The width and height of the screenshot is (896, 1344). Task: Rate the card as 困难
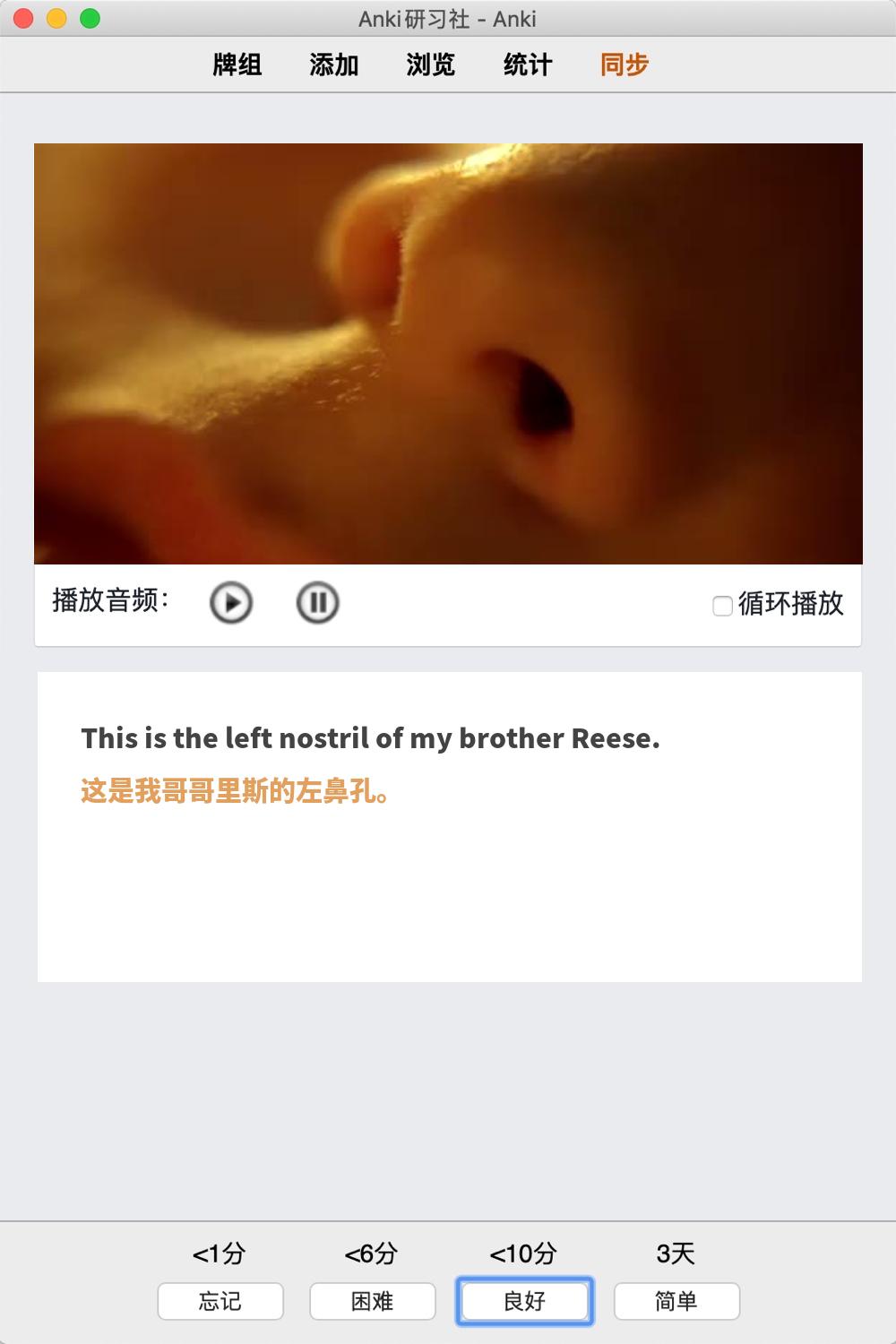373,1301
